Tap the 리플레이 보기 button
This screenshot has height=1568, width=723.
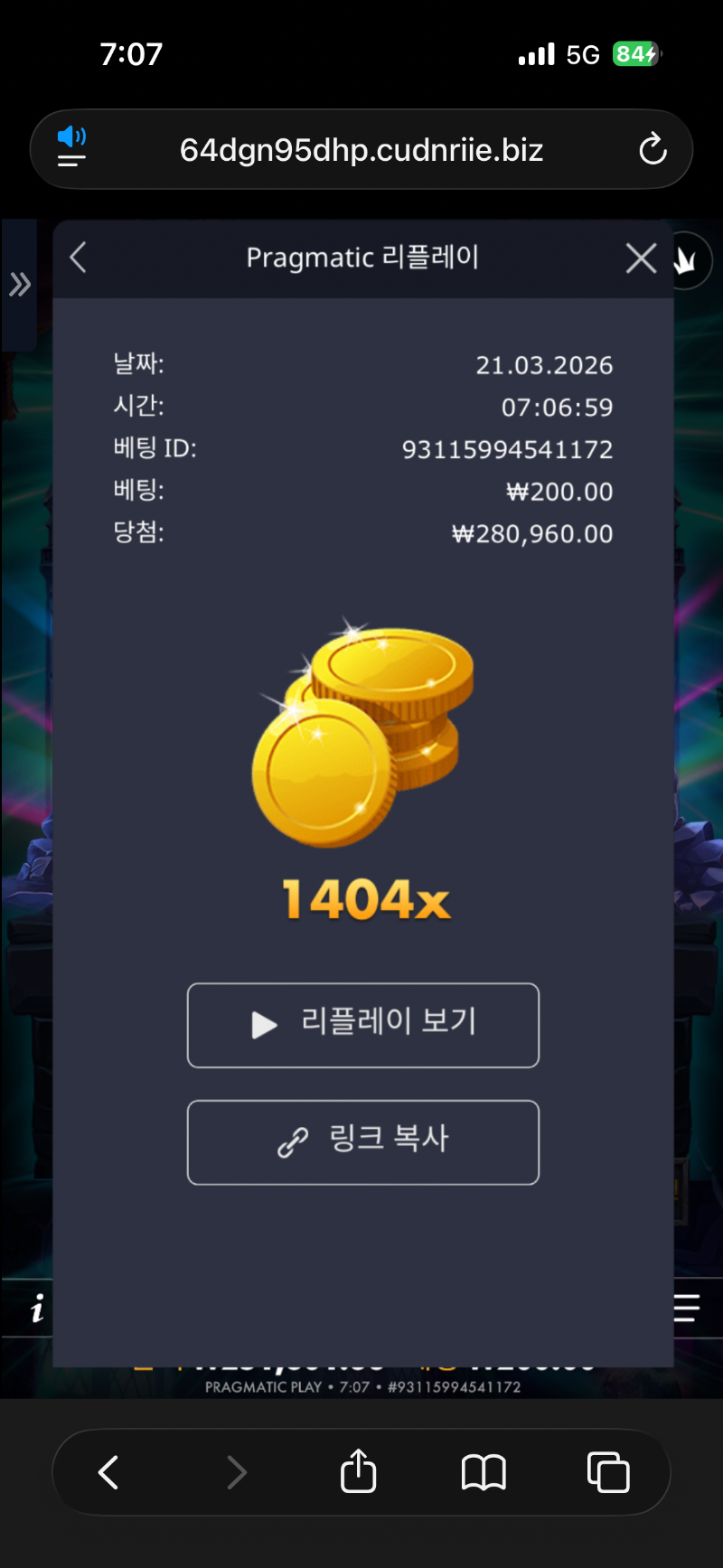pos(362,1025)
